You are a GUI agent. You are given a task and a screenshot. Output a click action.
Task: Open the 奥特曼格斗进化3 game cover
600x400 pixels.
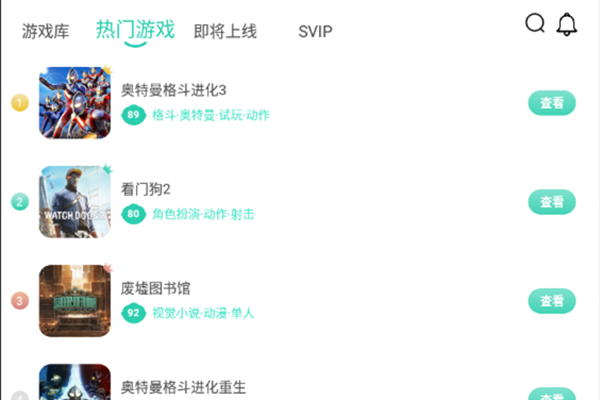pos(74,103)
